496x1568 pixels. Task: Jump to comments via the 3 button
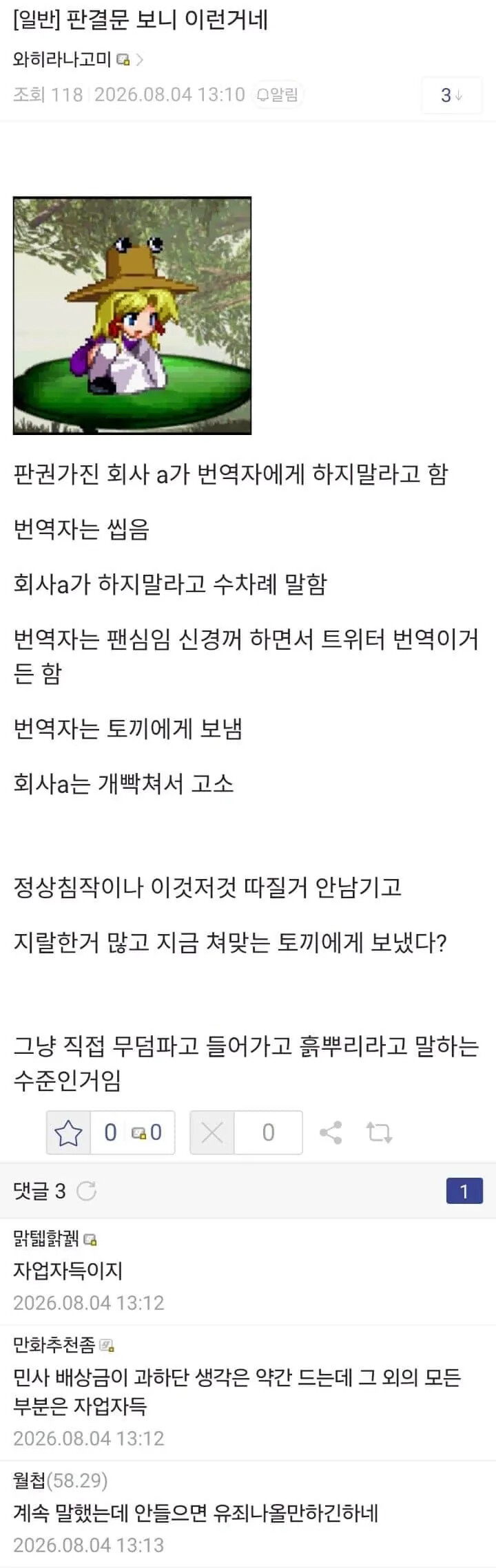[451, 95]
